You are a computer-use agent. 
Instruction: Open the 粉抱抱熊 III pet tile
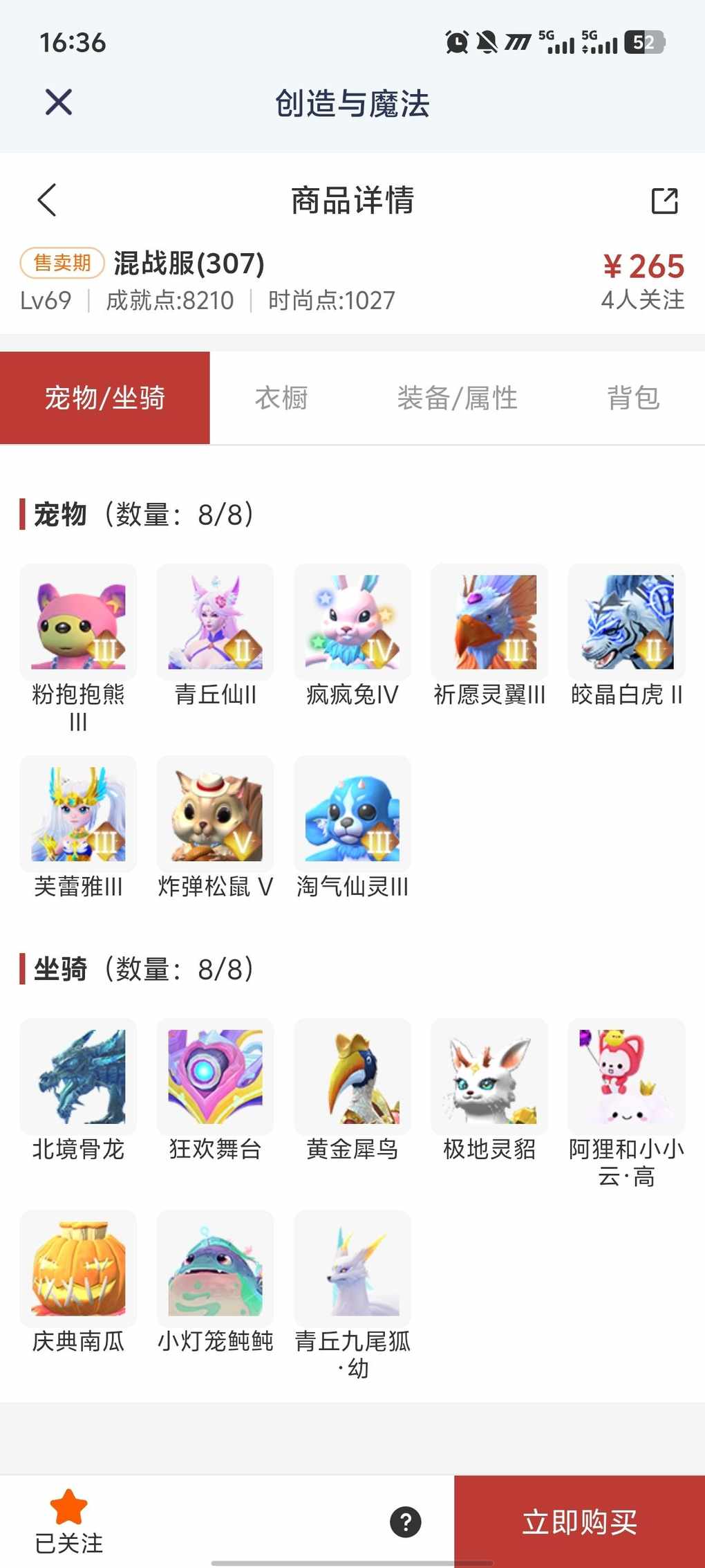(78, 622)
